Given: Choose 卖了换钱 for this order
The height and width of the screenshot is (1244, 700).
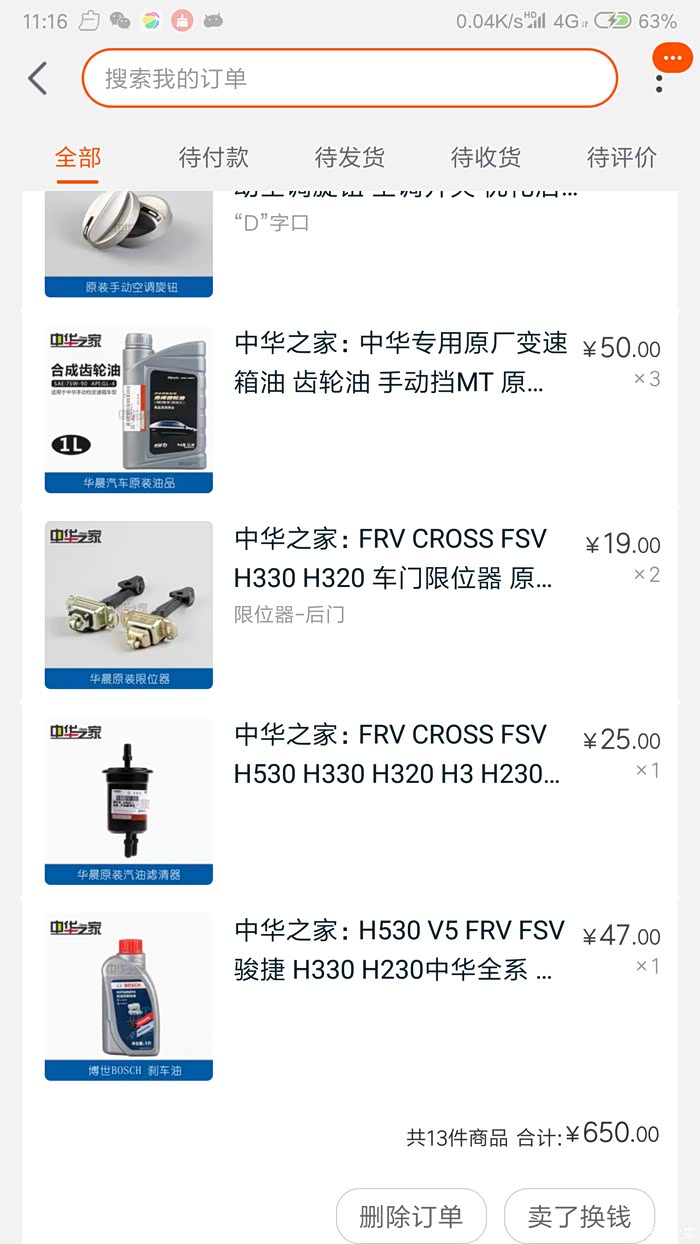Looking at the screenshot, I should [579, 1216].
